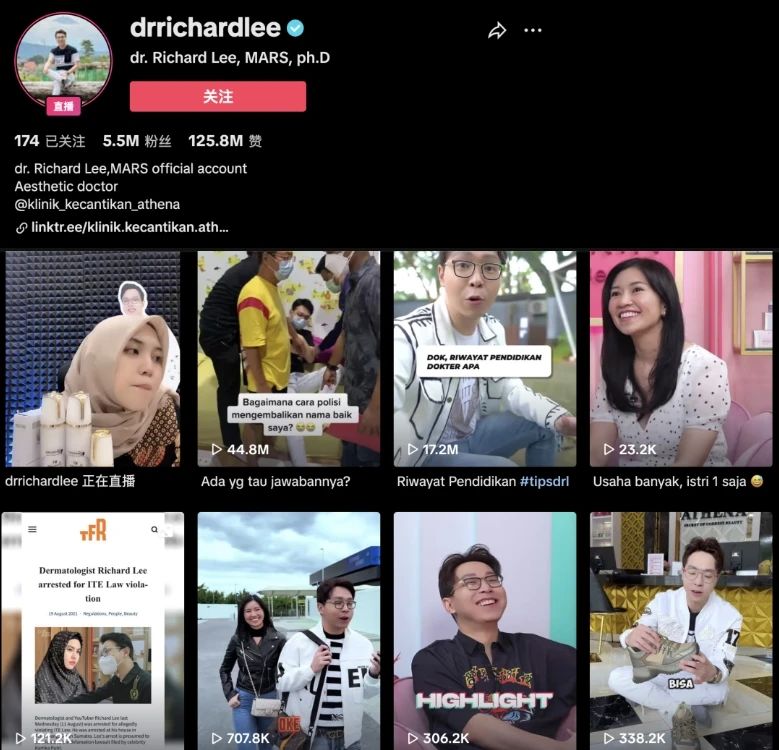Viewport: 779px width, 750px height.
Task: Play the video with 707.8K views
Action: click(x=288, y=630)
